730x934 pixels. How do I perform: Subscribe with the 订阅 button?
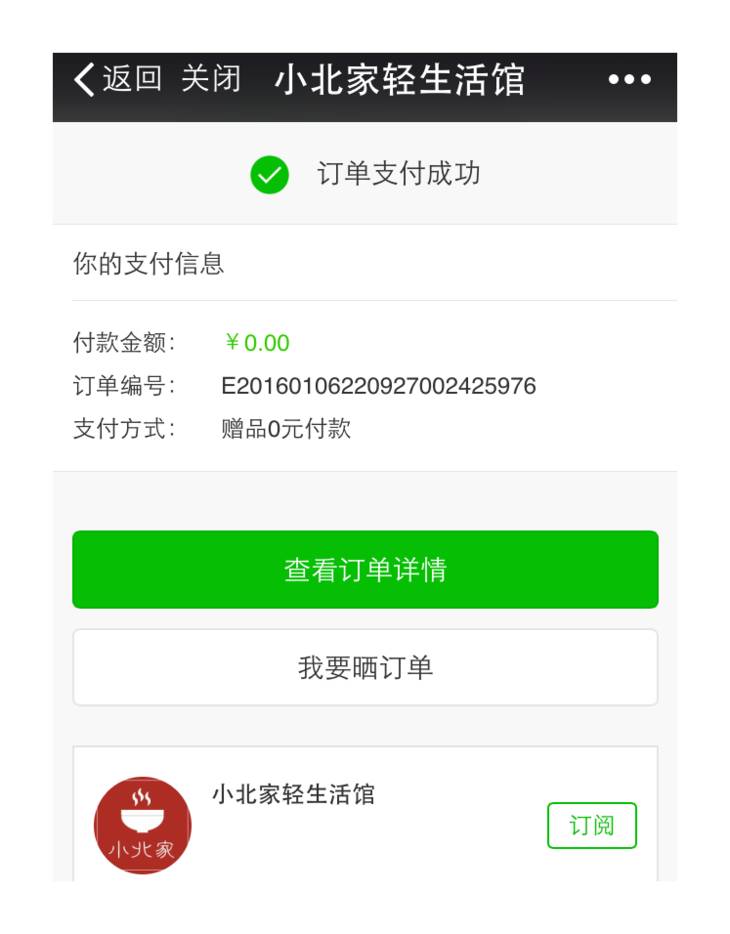(x=591, y=825)
